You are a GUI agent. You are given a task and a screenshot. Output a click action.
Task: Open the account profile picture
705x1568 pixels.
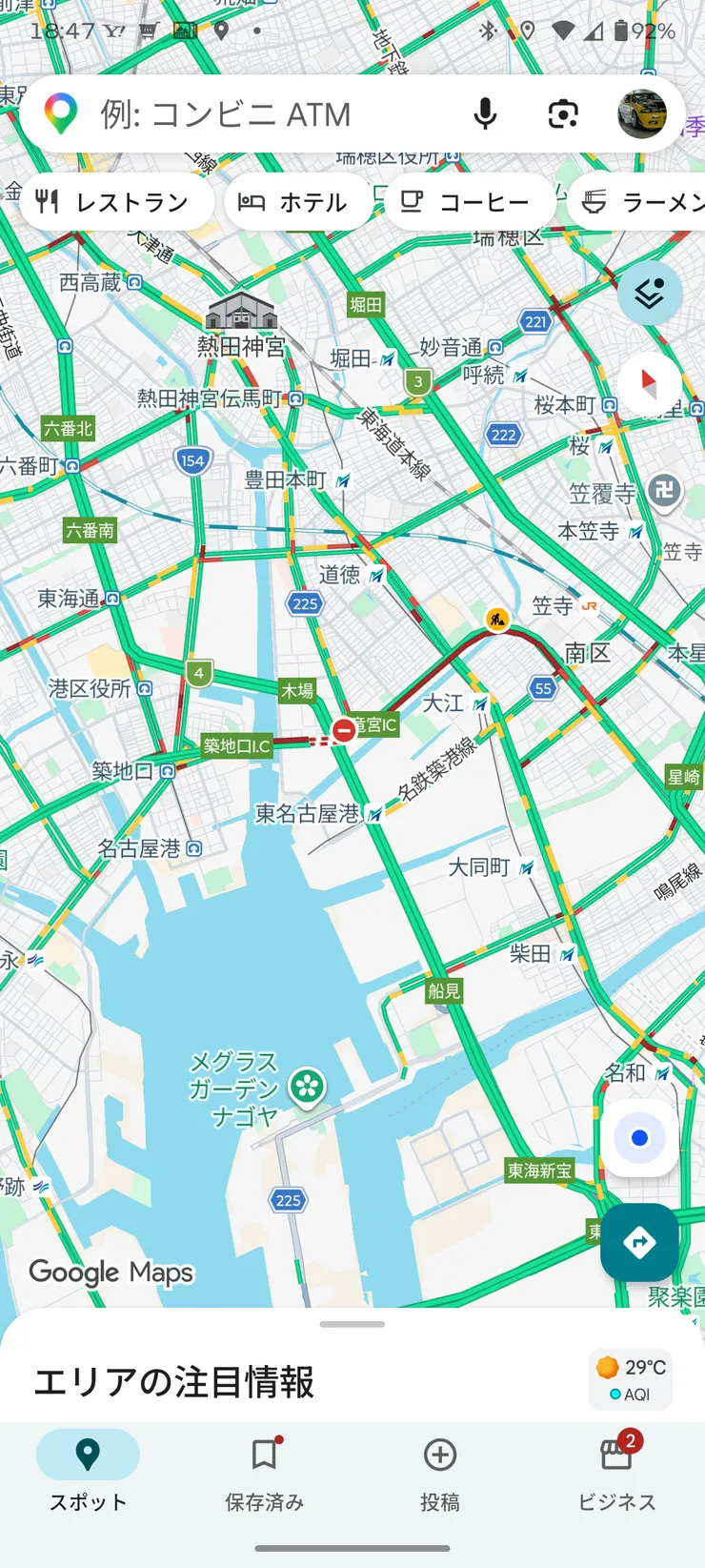(x=641, y=114)
